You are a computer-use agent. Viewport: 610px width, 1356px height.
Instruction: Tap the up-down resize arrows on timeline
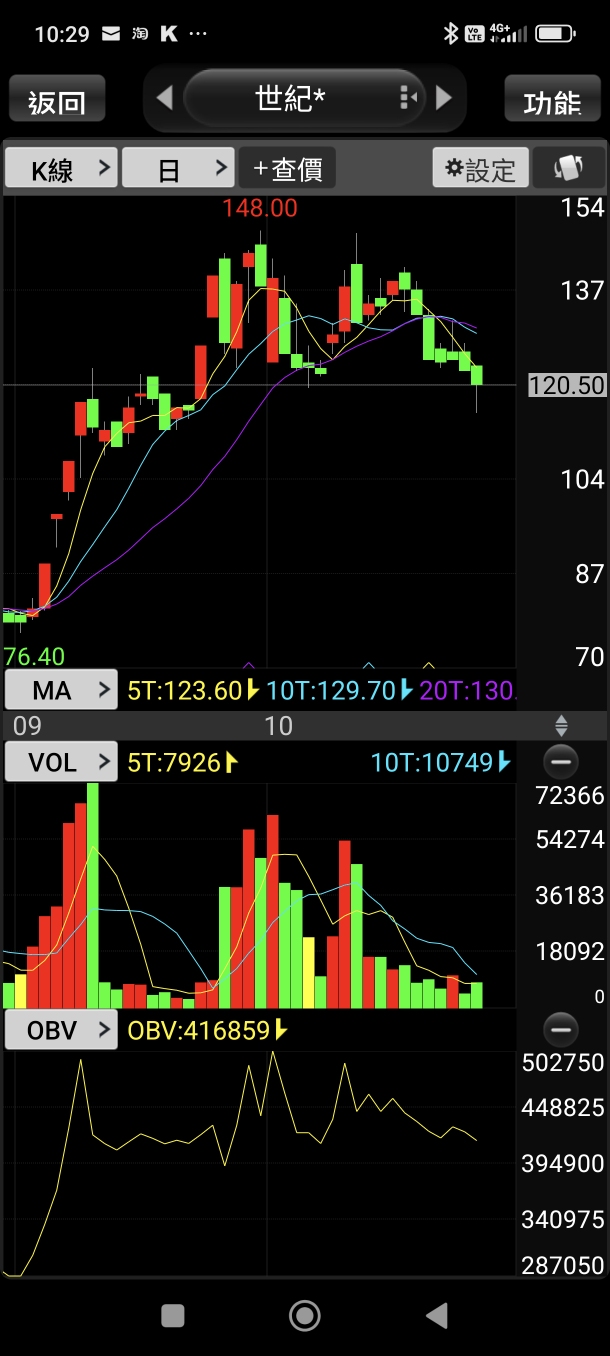click(x=561, y=726)
